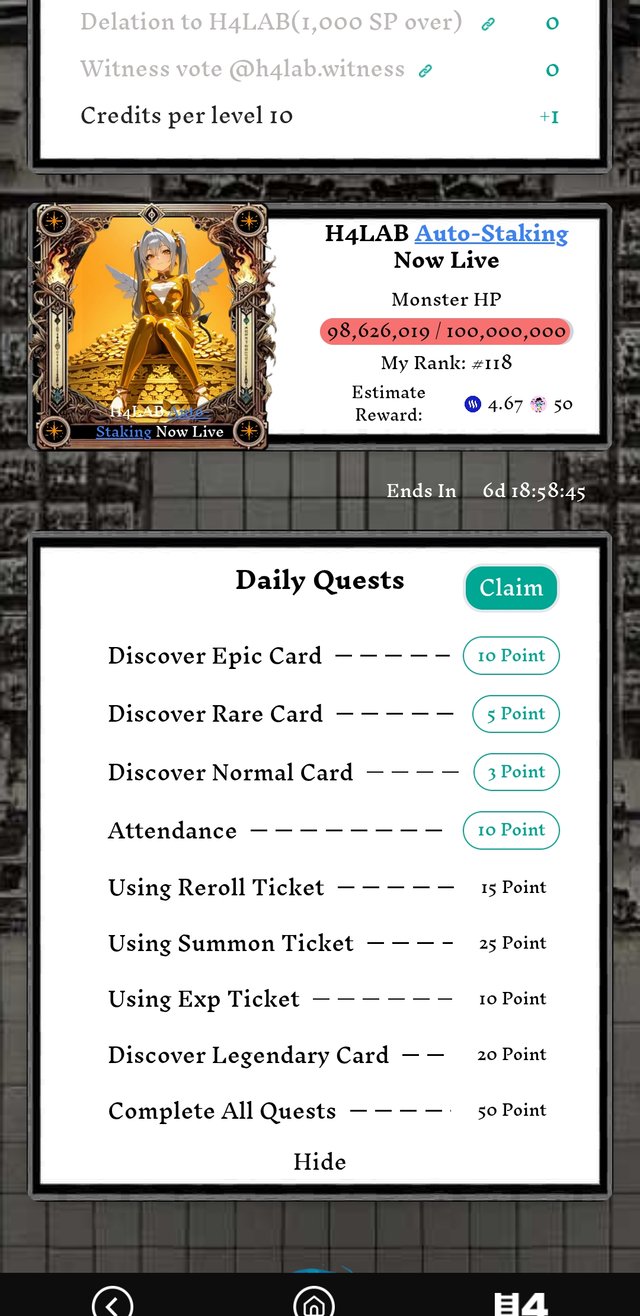Hide the Daily Quests panel
Image resolution: width=640 pixels, height=1316 pixels.
tap(320, 1162)
